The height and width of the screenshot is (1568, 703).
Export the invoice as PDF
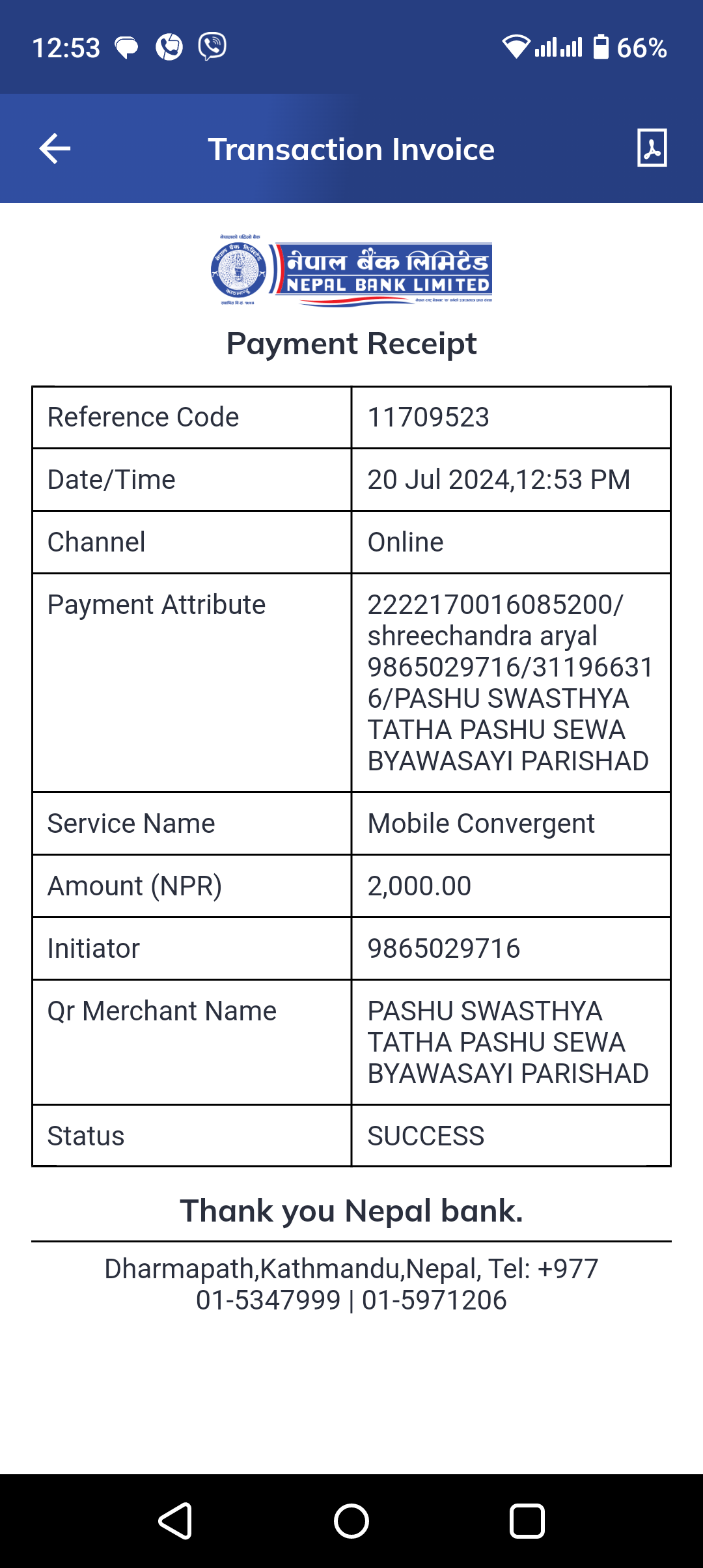[652, 148]
